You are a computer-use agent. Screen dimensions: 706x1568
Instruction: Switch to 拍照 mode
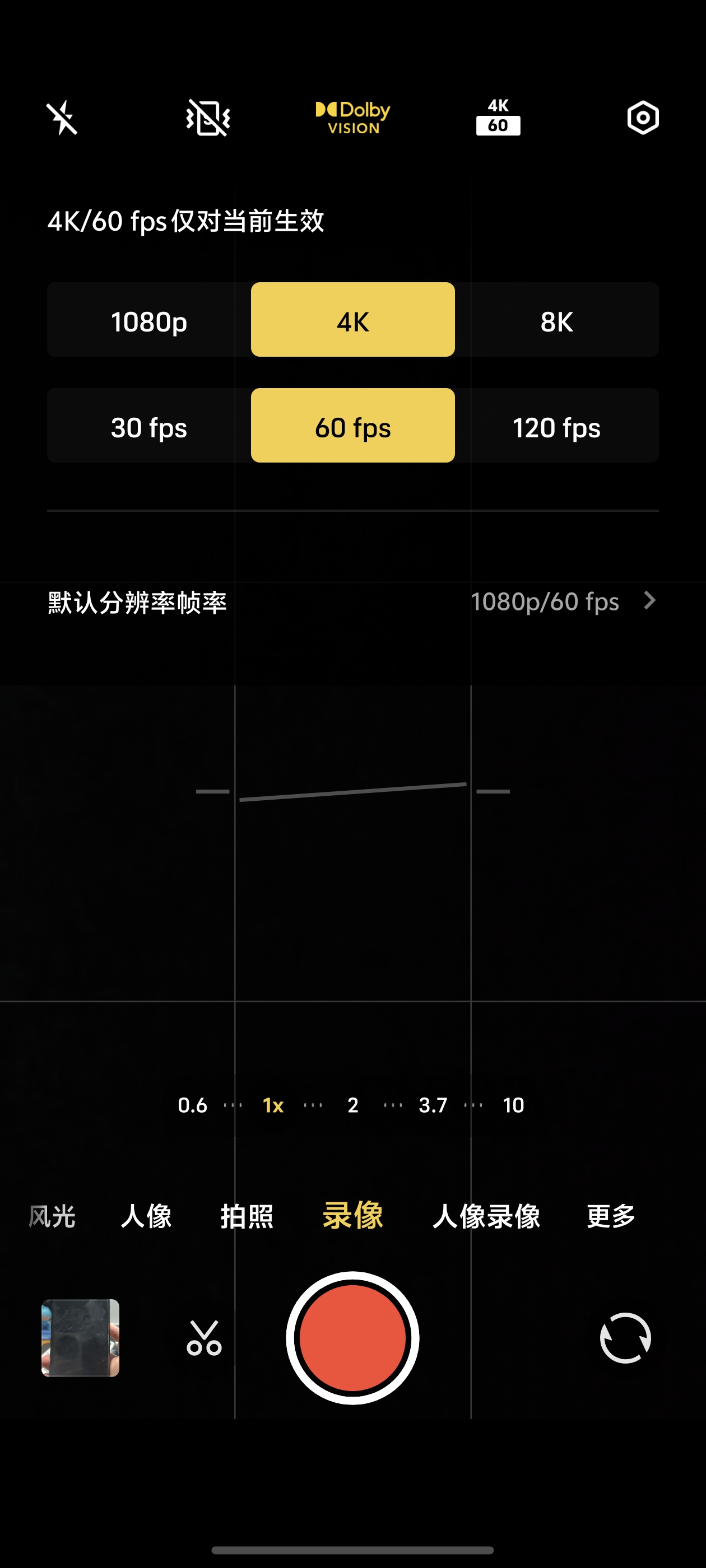tap(247, 1216)
